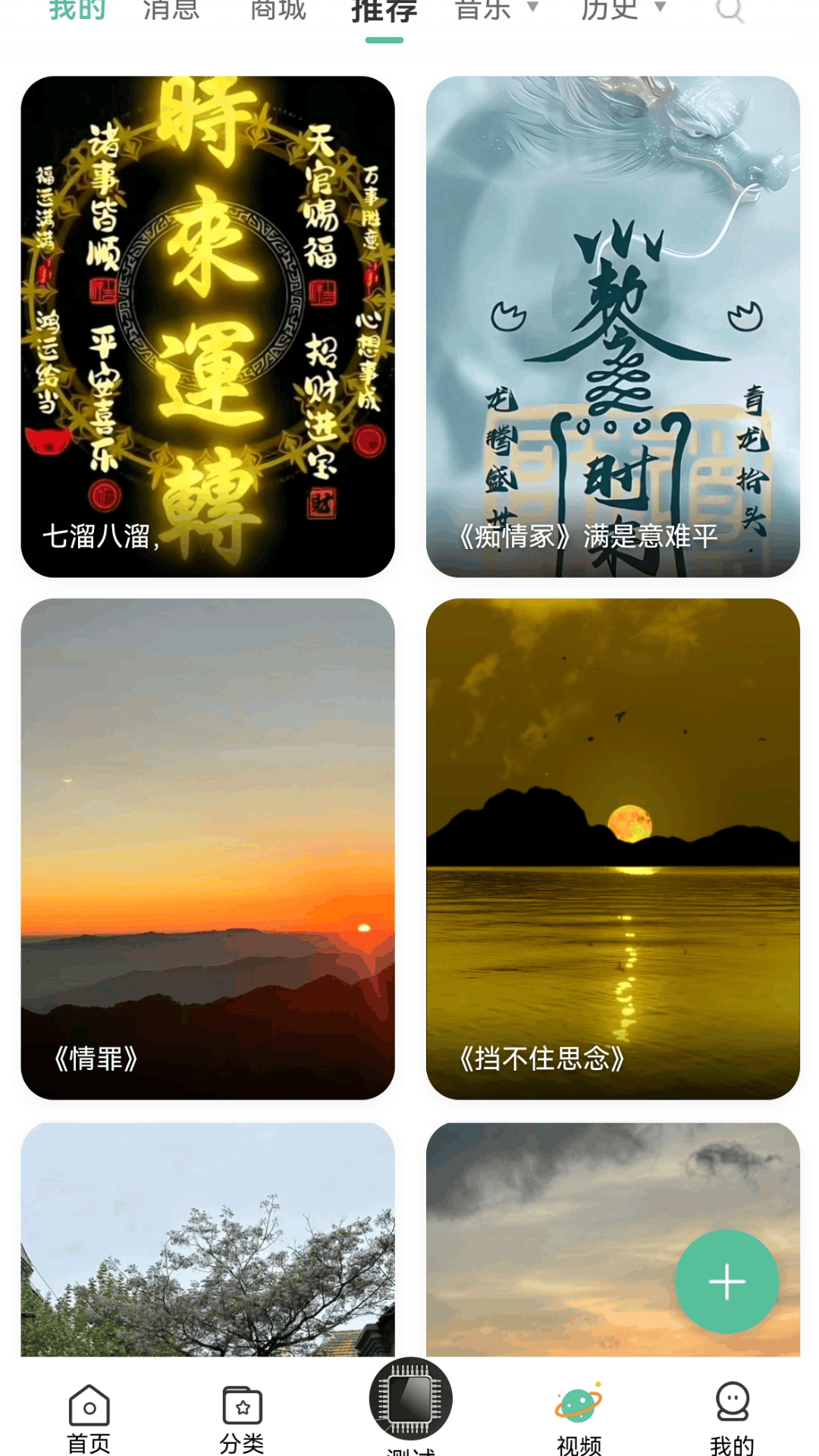Expand the 音乐 dropdown tab
Viewport: 819px width, 1456px height.
[497, 11]
